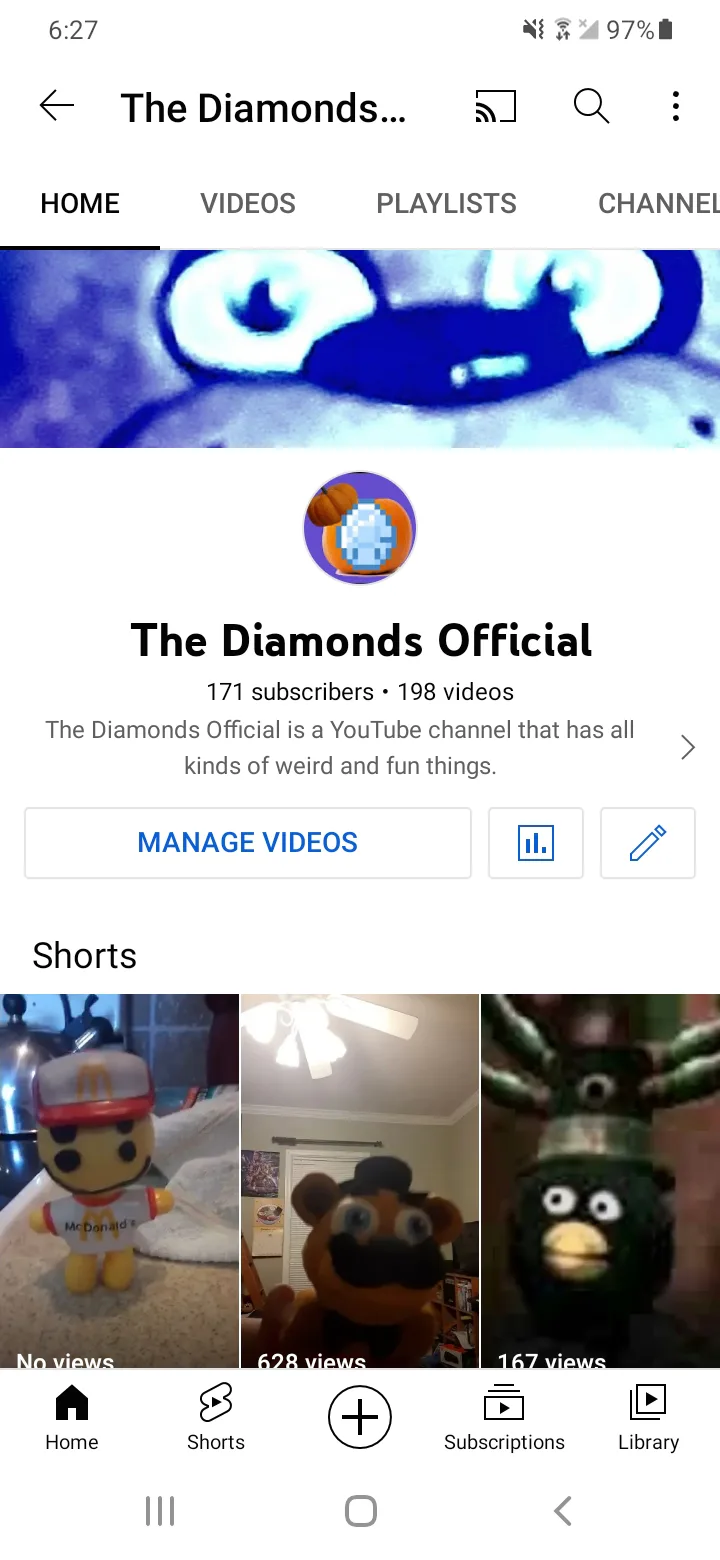Open the short with 167 views
Screen dimensions: 720x1560
tap(600, 1180)
